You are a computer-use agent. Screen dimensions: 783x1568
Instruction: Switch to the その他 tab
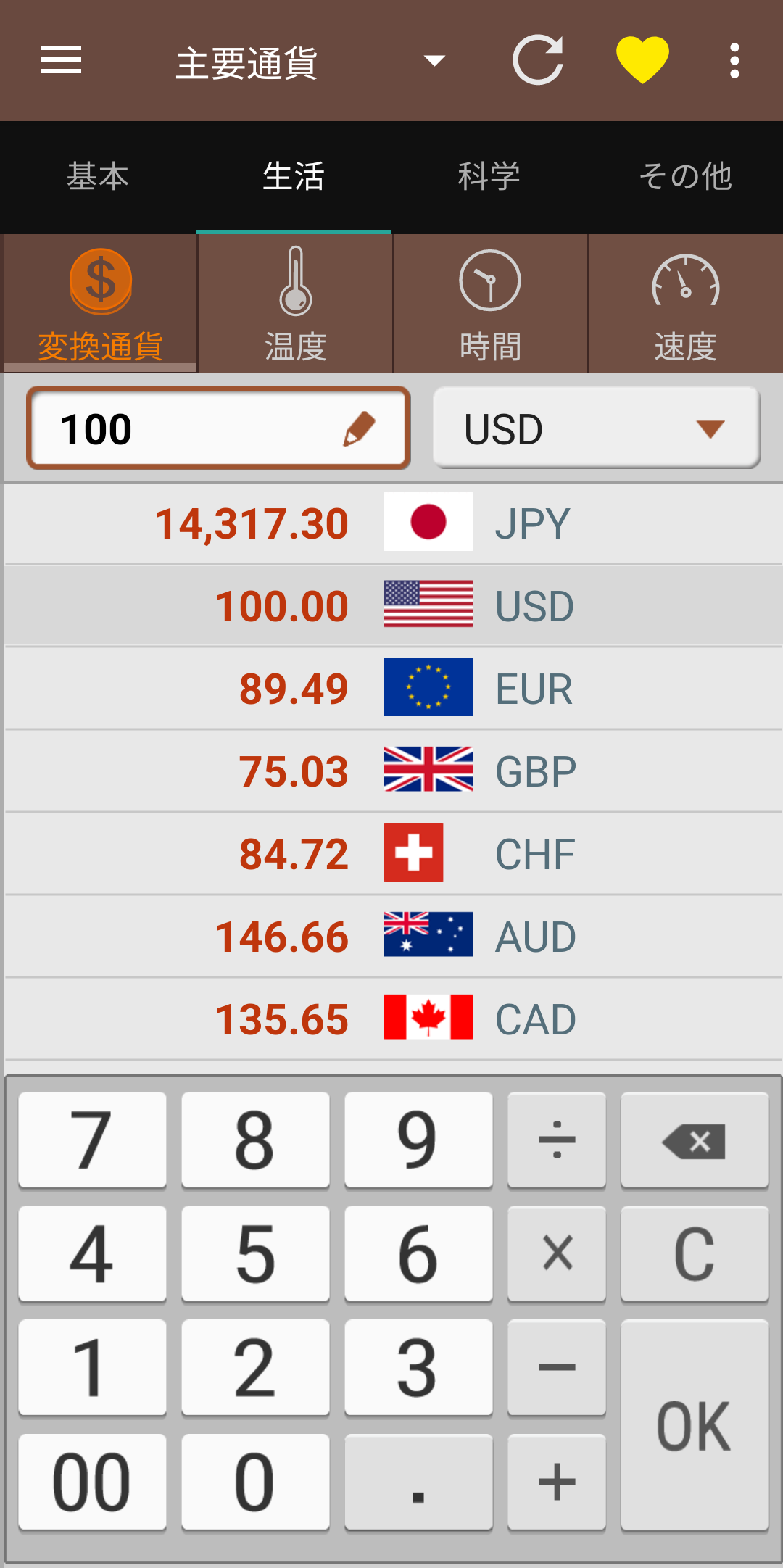click(x=685, y=177)
